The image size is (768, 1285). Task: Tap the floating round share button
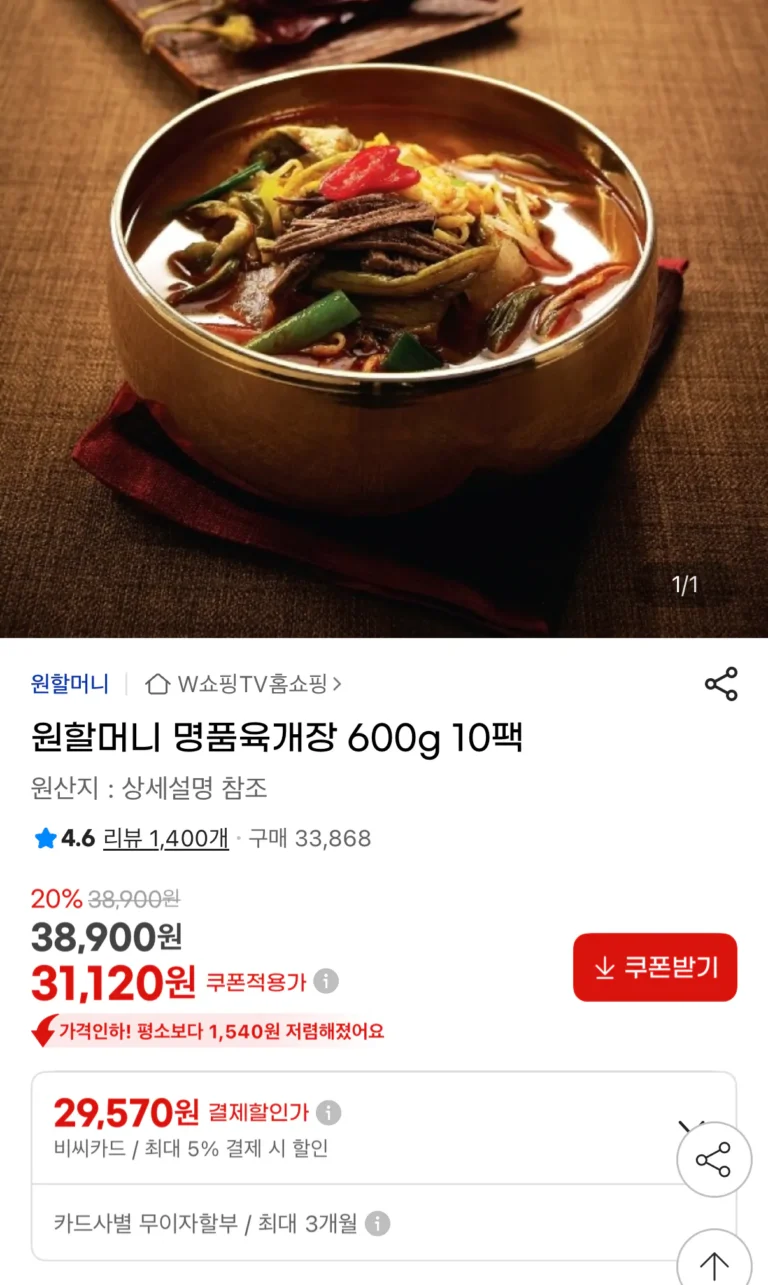pyautogui.click(x=713, y=1161)
